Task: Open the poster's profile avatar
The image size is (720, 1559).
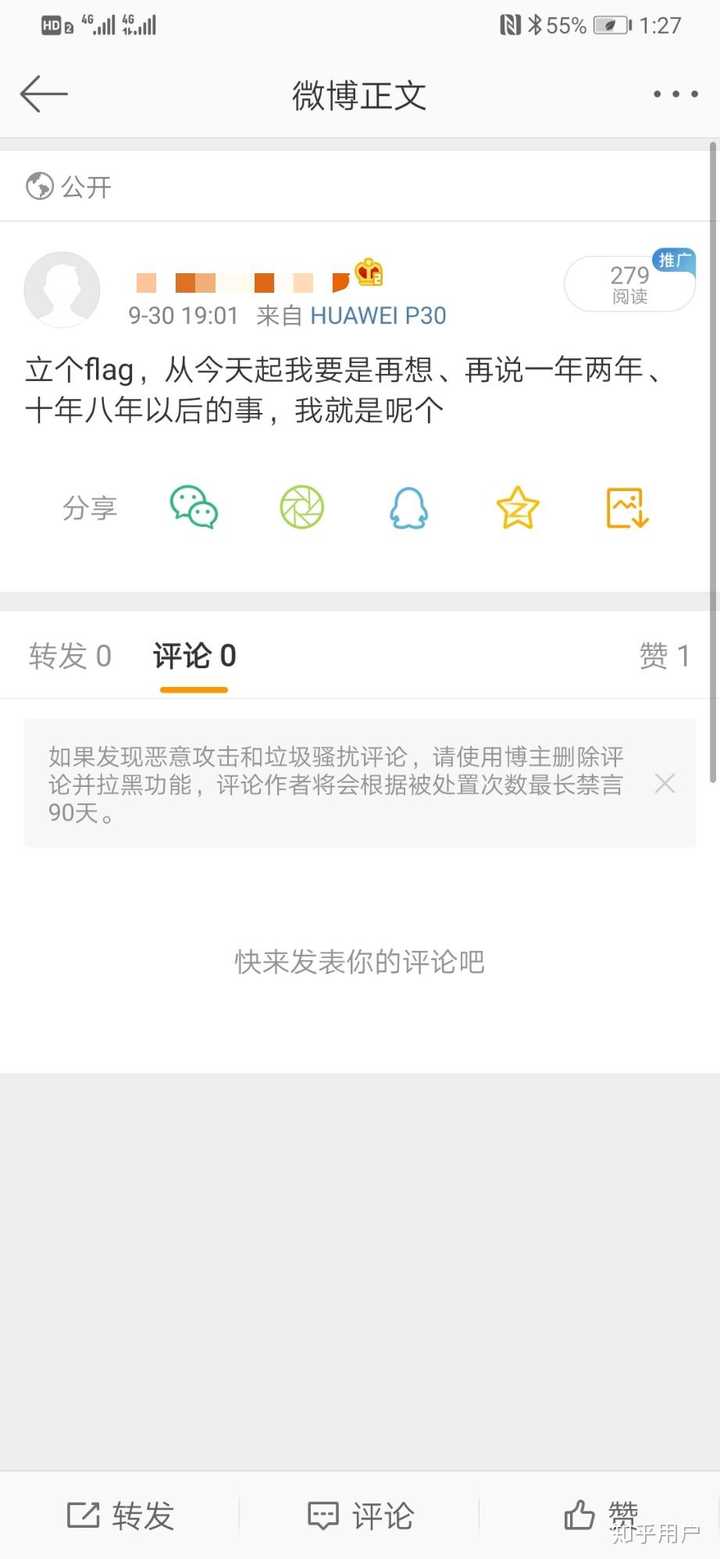Action: (x=62, y=289)
